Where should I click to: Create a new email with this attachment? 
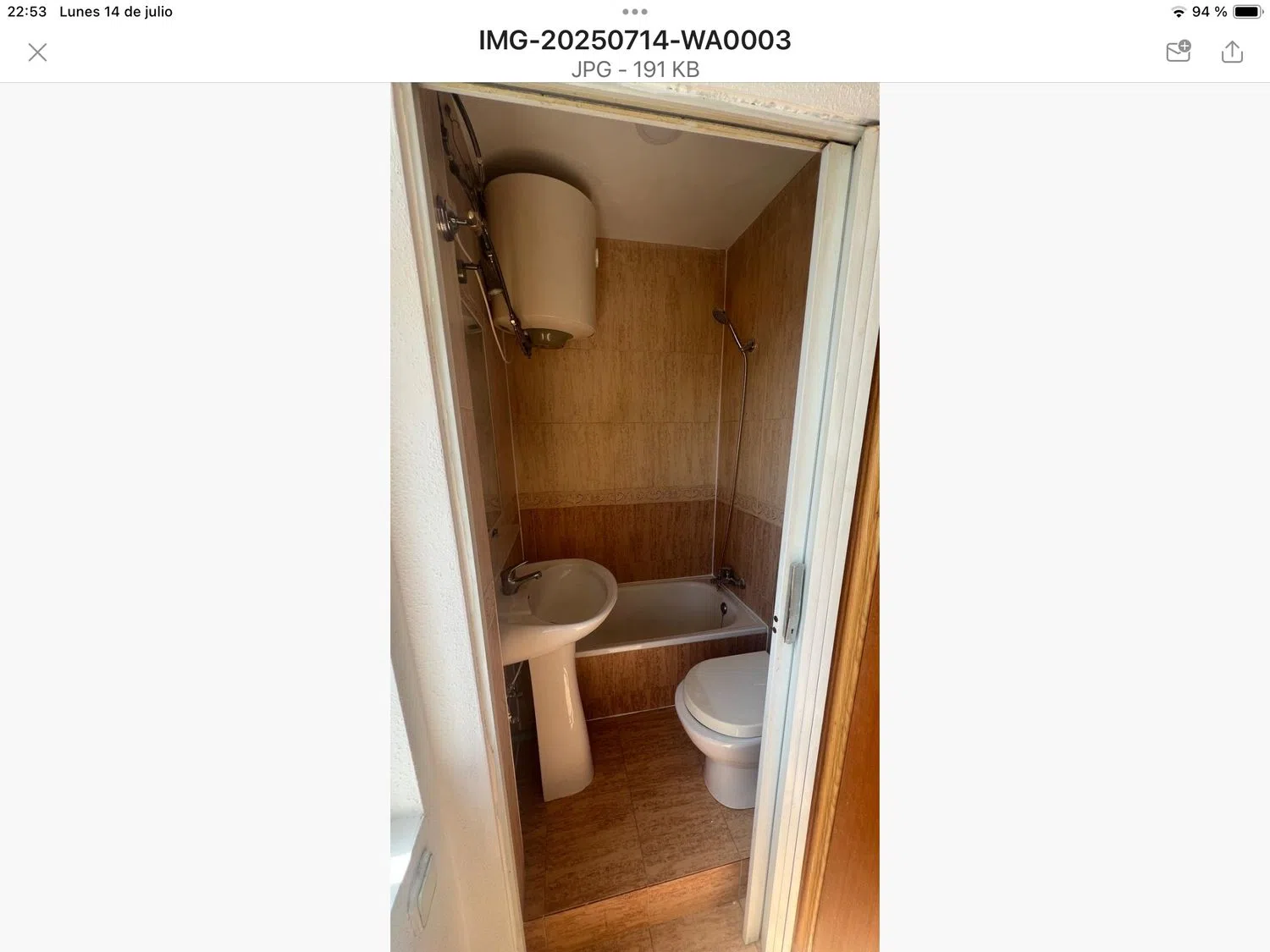[x=1178, y=52]
